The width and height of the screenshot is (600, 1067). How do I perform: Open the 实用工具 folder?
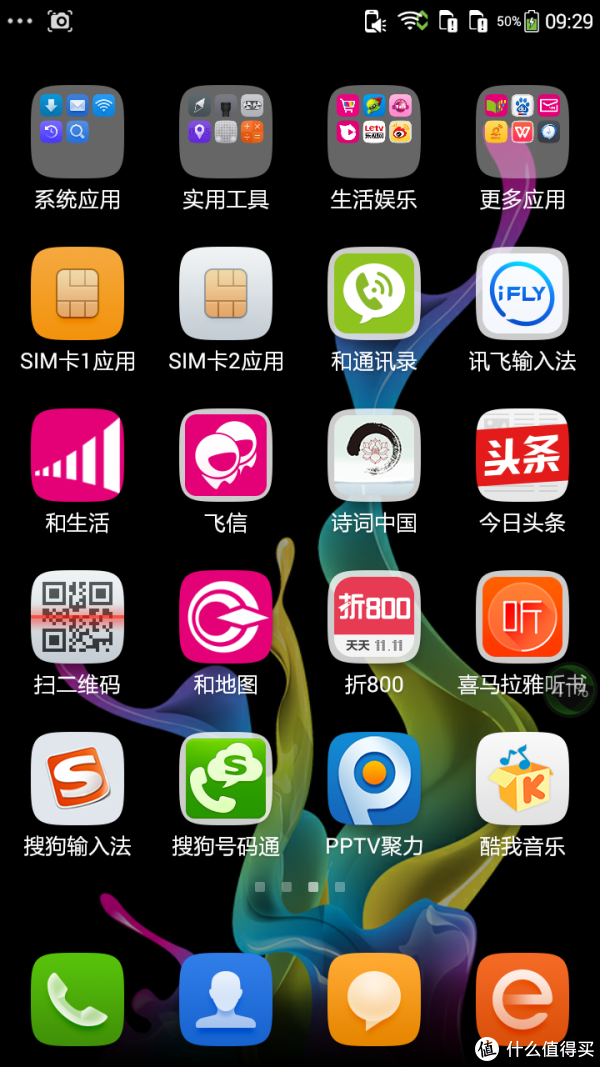point(226,132)
